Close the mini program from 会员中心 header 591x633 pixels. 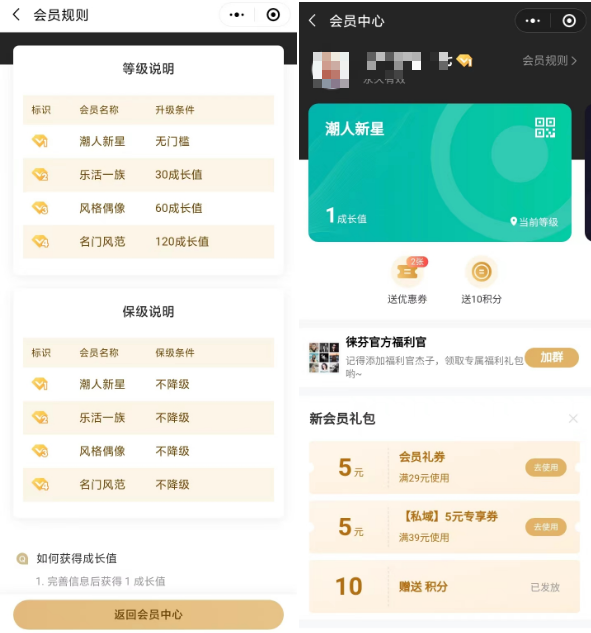tap(569, 21)
